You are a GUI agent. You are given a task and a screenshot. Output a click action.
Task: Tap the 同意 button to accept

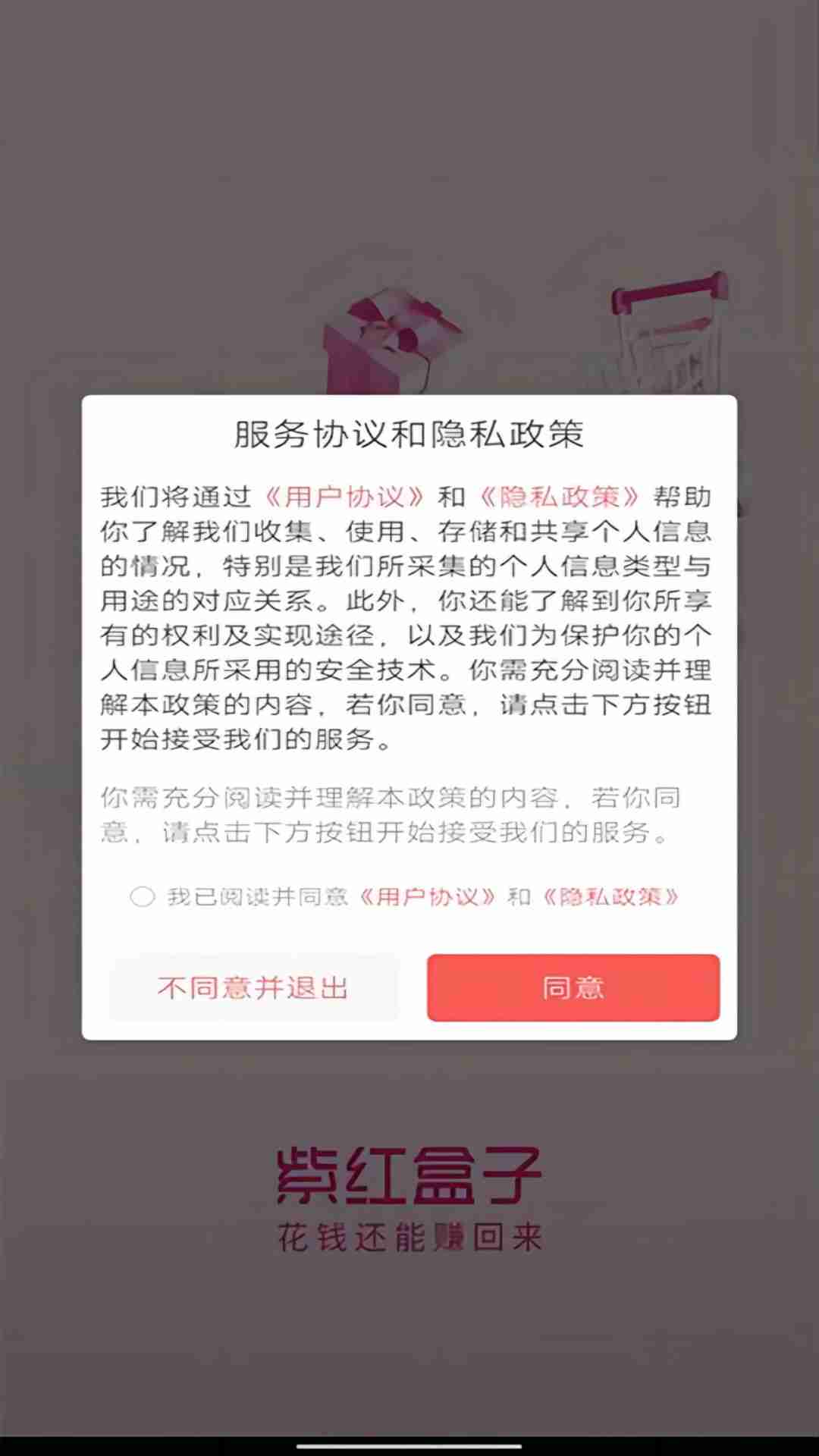(573, 987)
